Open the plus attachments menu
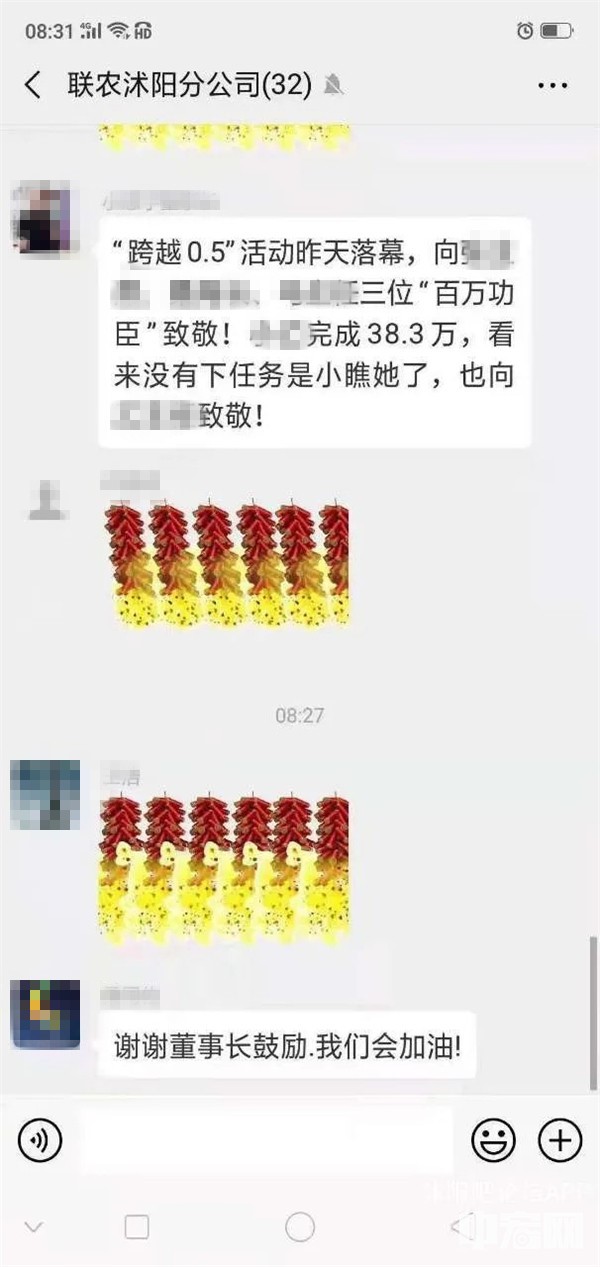The image size is (600, 1267). click(x=560, y=1139)
